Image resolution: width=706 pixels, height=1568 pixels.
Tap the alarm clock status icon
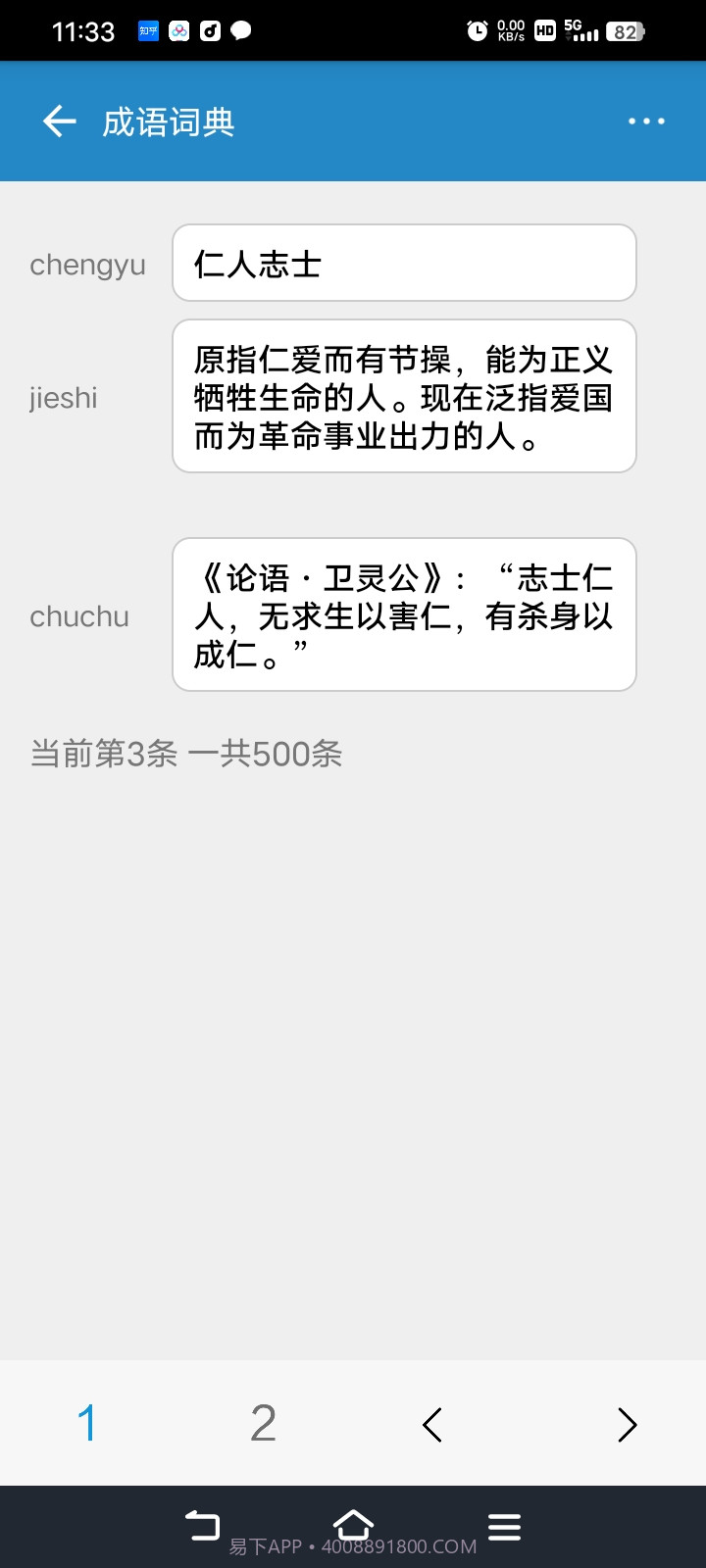tap(478, 30)
